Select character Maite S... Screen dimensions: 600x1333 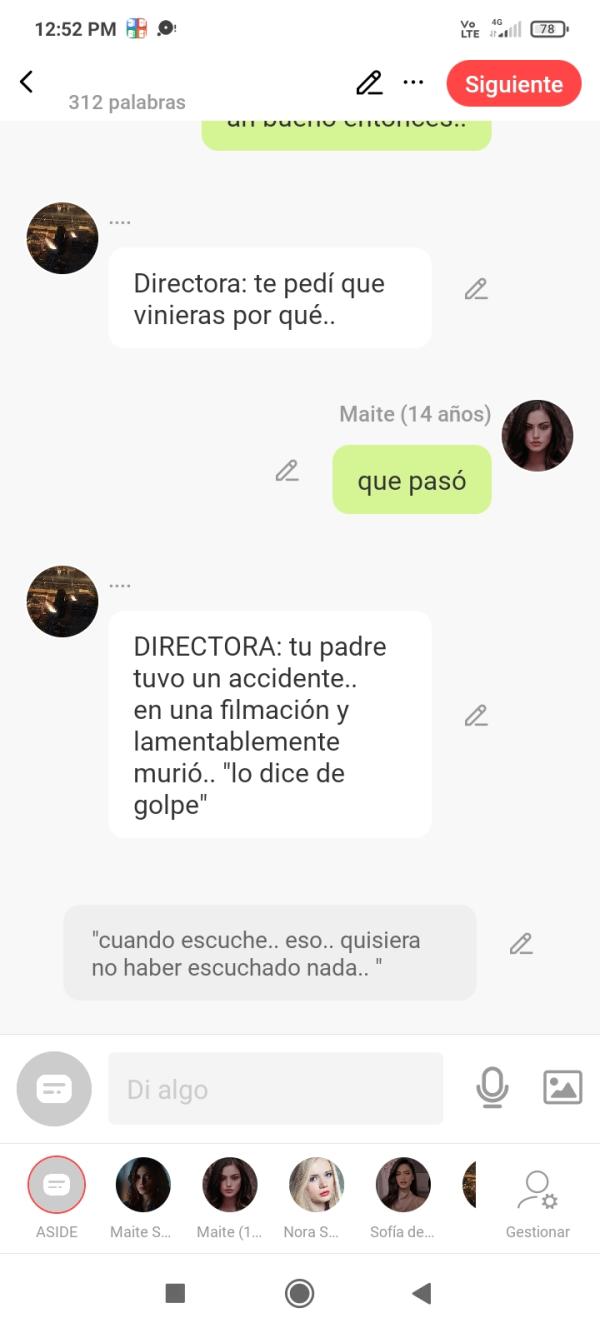coord(143,1185)
